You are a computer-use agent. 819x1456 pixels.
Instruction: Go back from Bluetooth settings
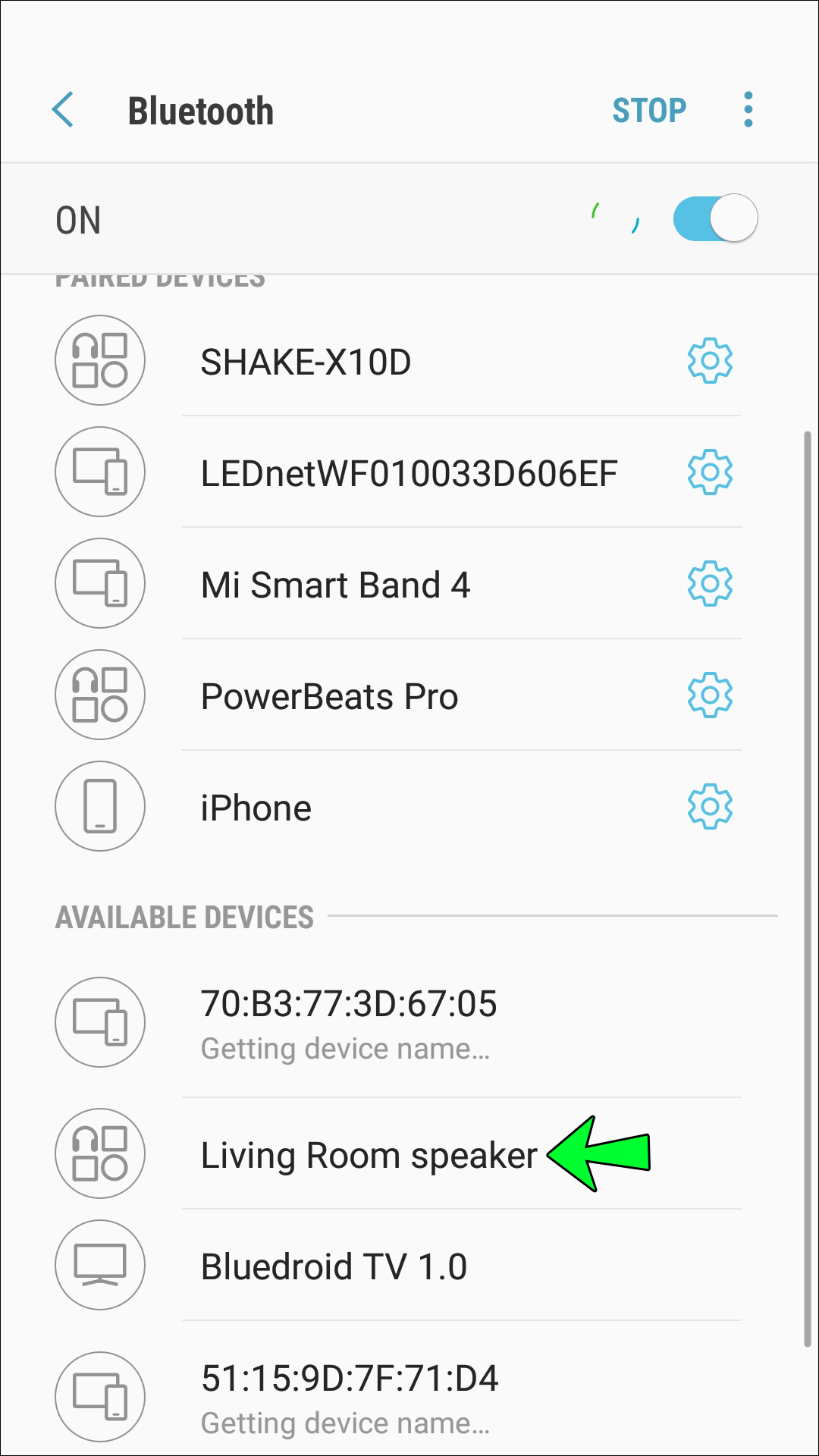[63, 111]
